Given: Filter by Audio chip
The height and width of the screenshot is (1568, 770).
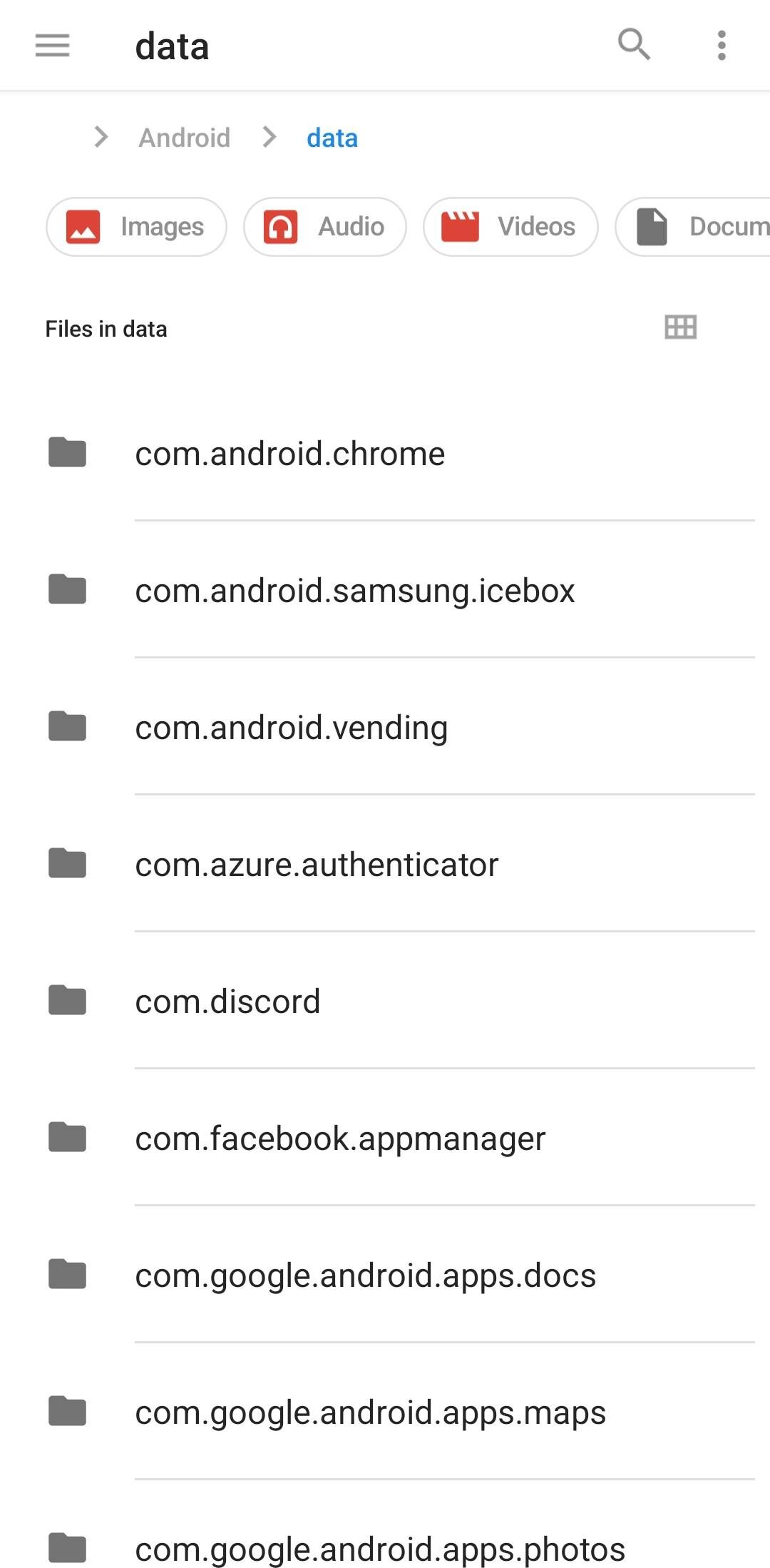Looking at the screenshot, I should (325, 227).
